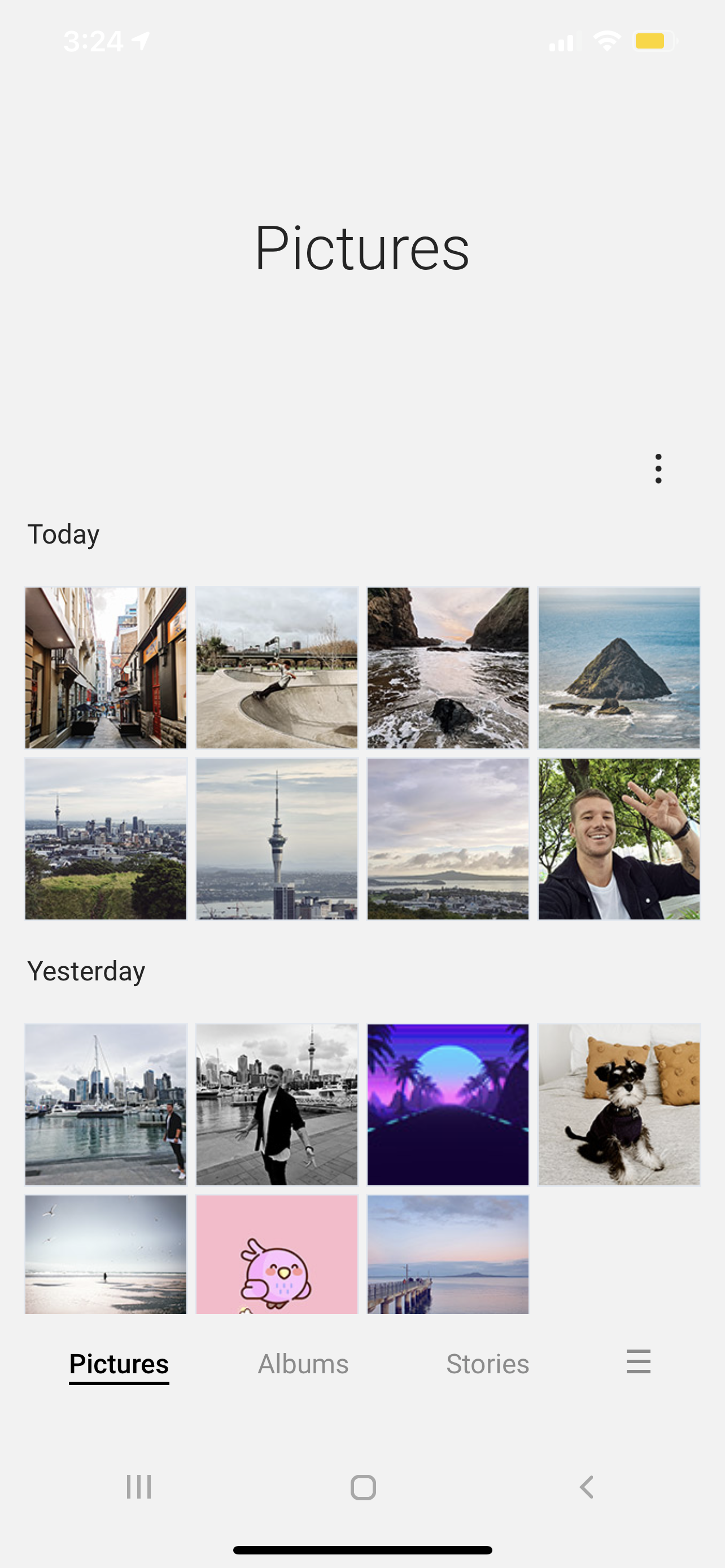725x1568 pixels.
Task: Open the schnauzer dog on bed photo
Action: [x=619, y=1105]
